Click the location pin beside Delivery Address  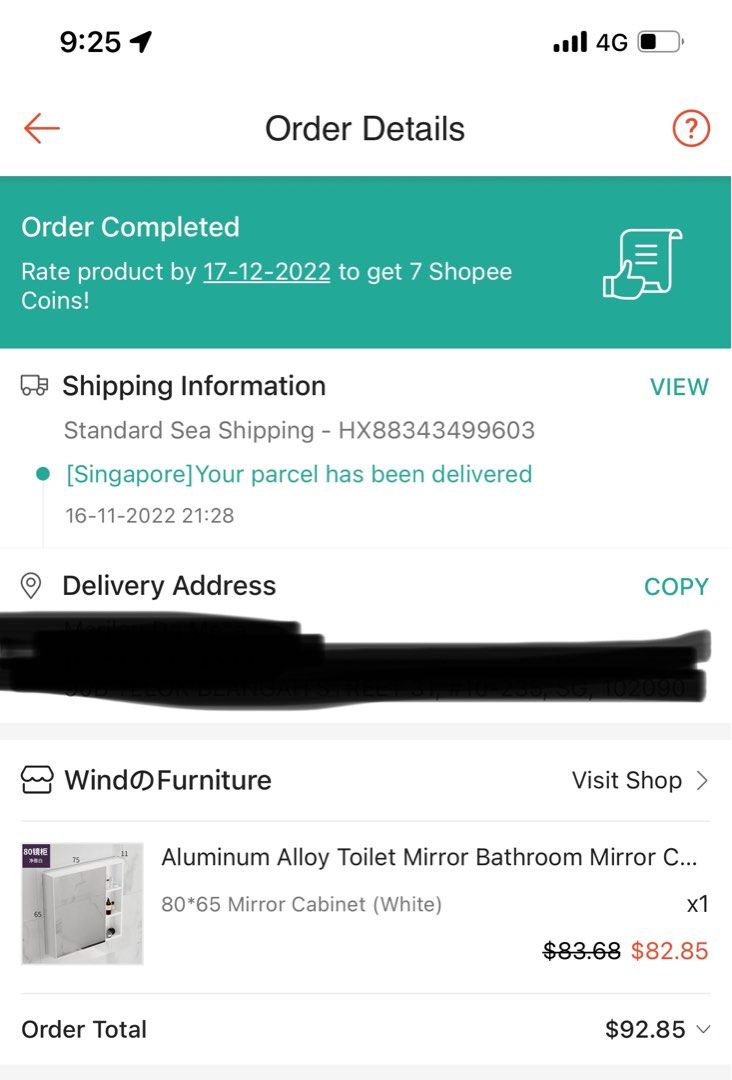click(33, 585)
